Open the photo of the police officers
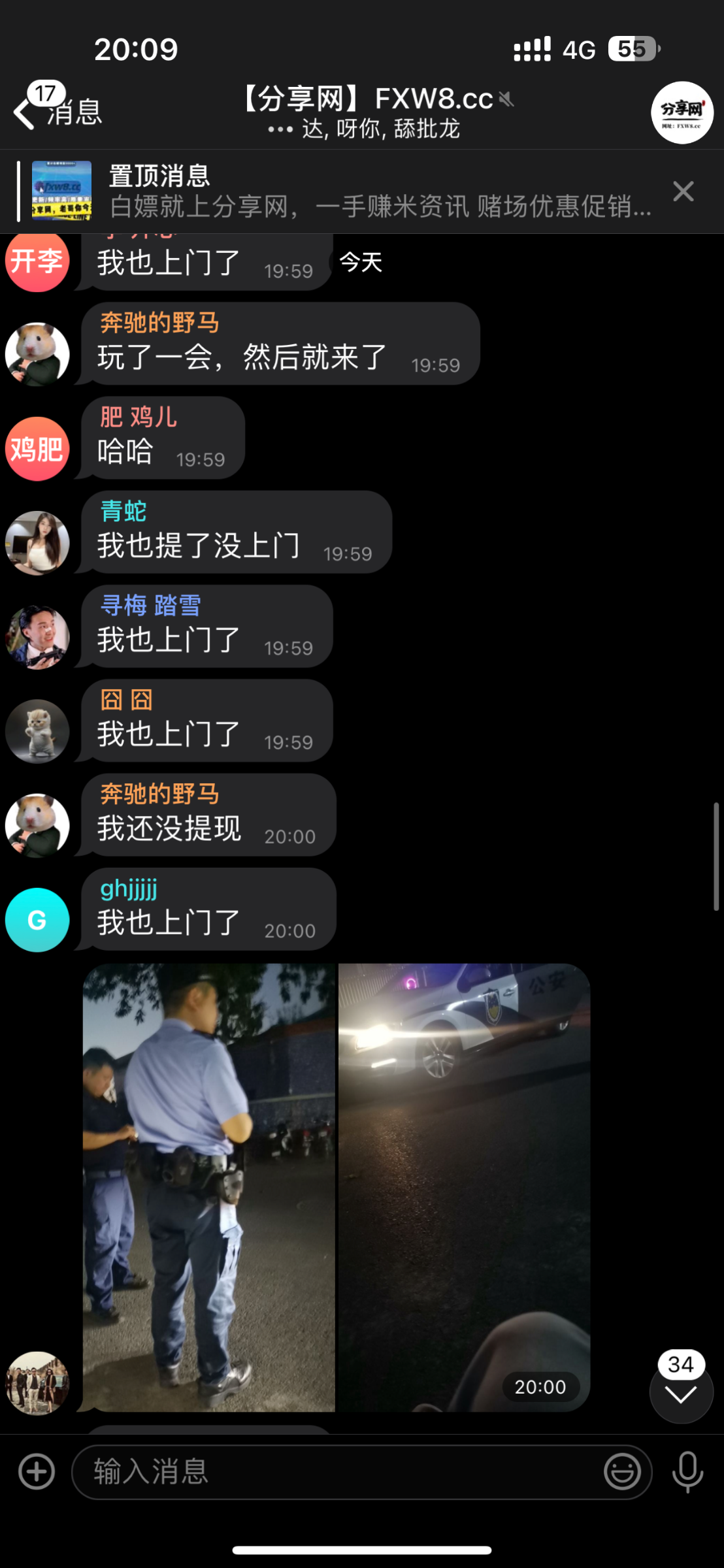 208,1186
